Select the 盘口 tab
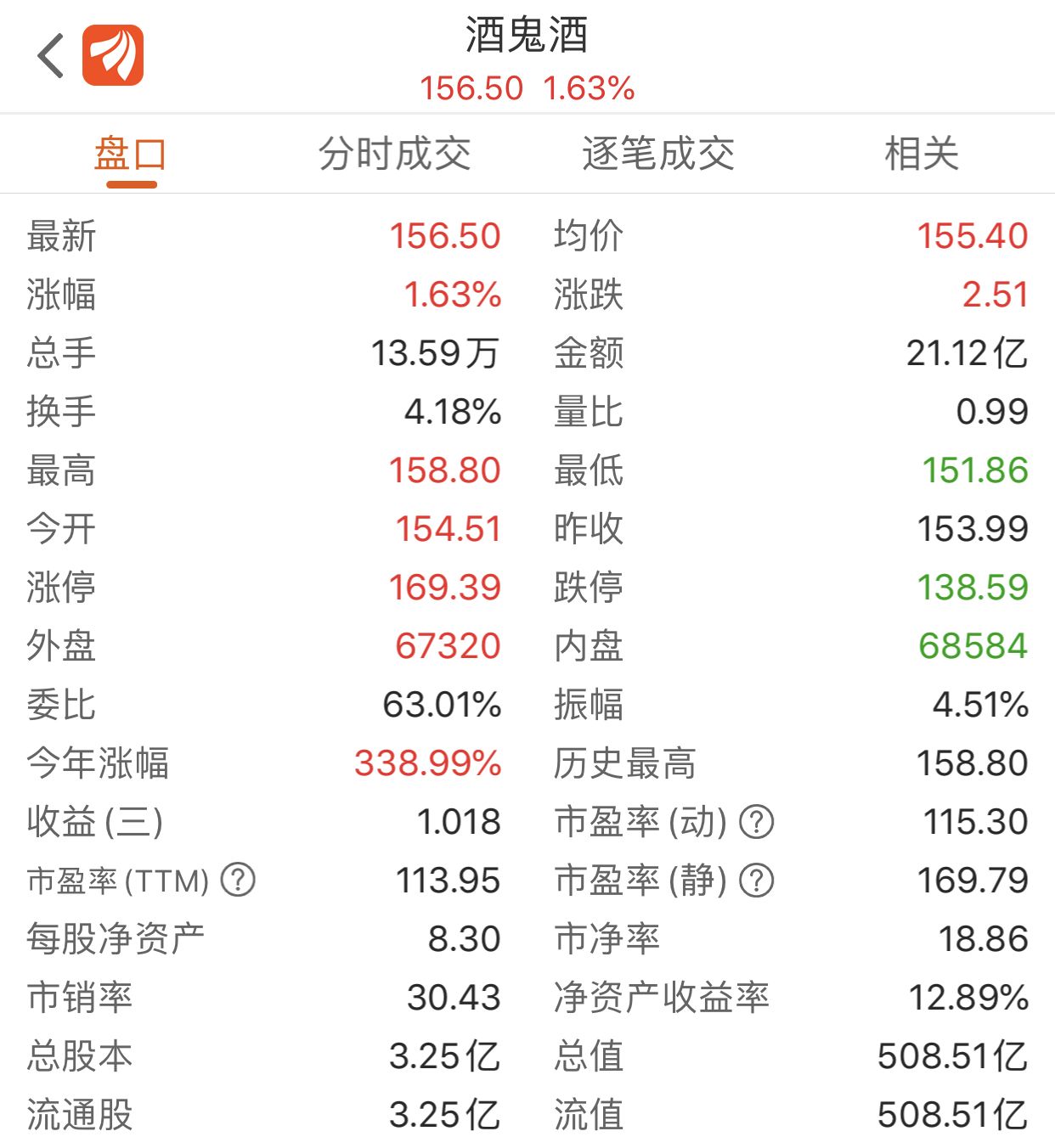The height and width of the screenshot is (1148, 1055). (130, 155)
